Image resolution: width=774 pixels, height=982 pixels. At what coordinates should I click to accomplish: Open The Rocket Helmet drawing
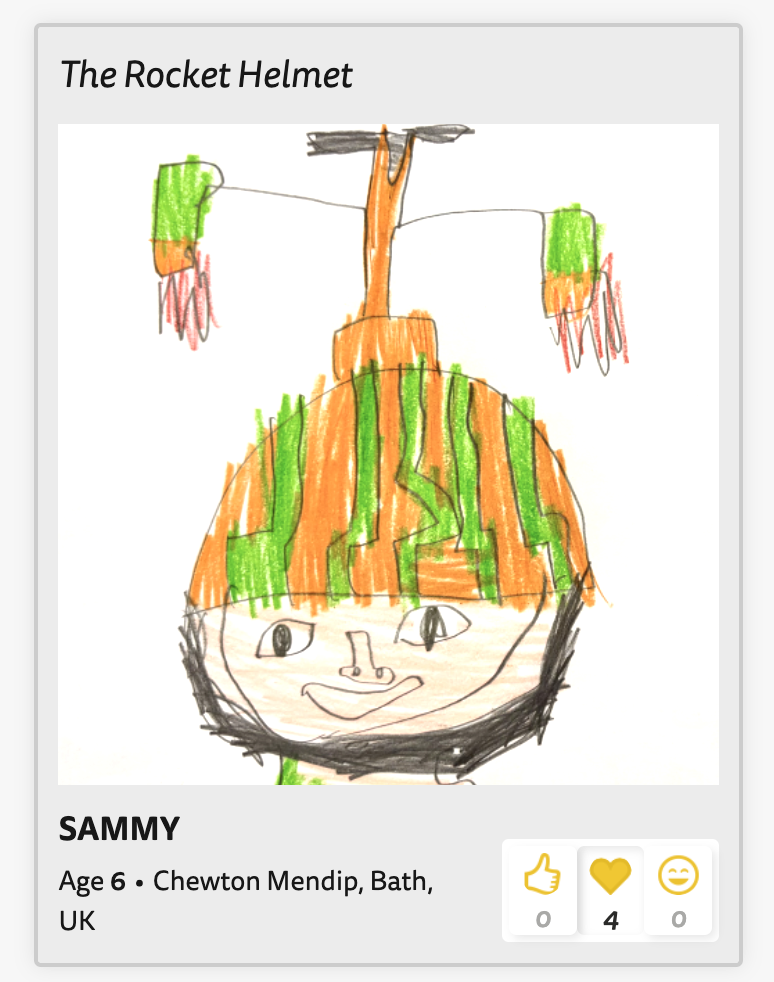(388, 453)
